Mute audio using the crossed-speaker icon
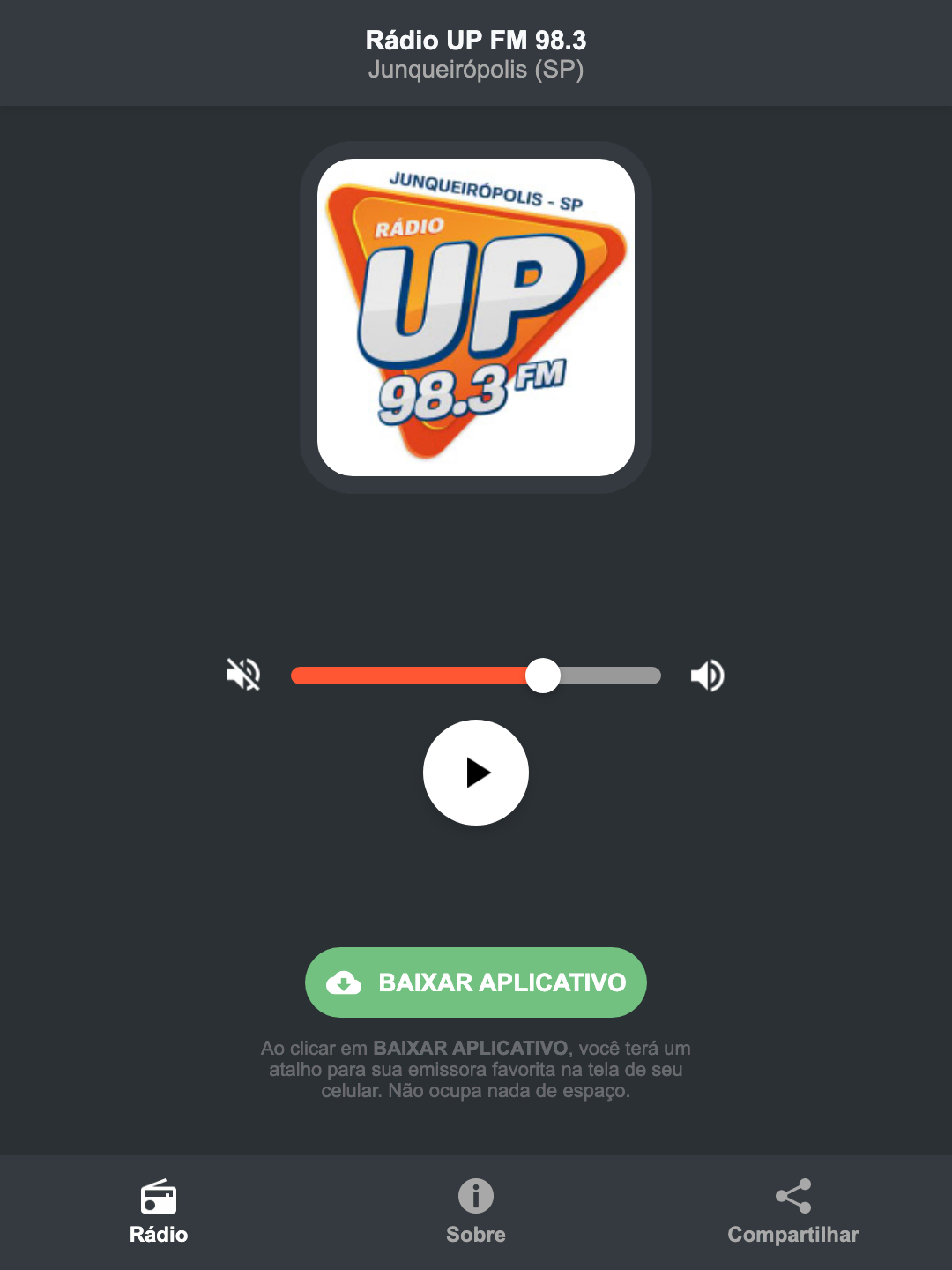This screenshot has width=952, height=1270. pos(243,675)
